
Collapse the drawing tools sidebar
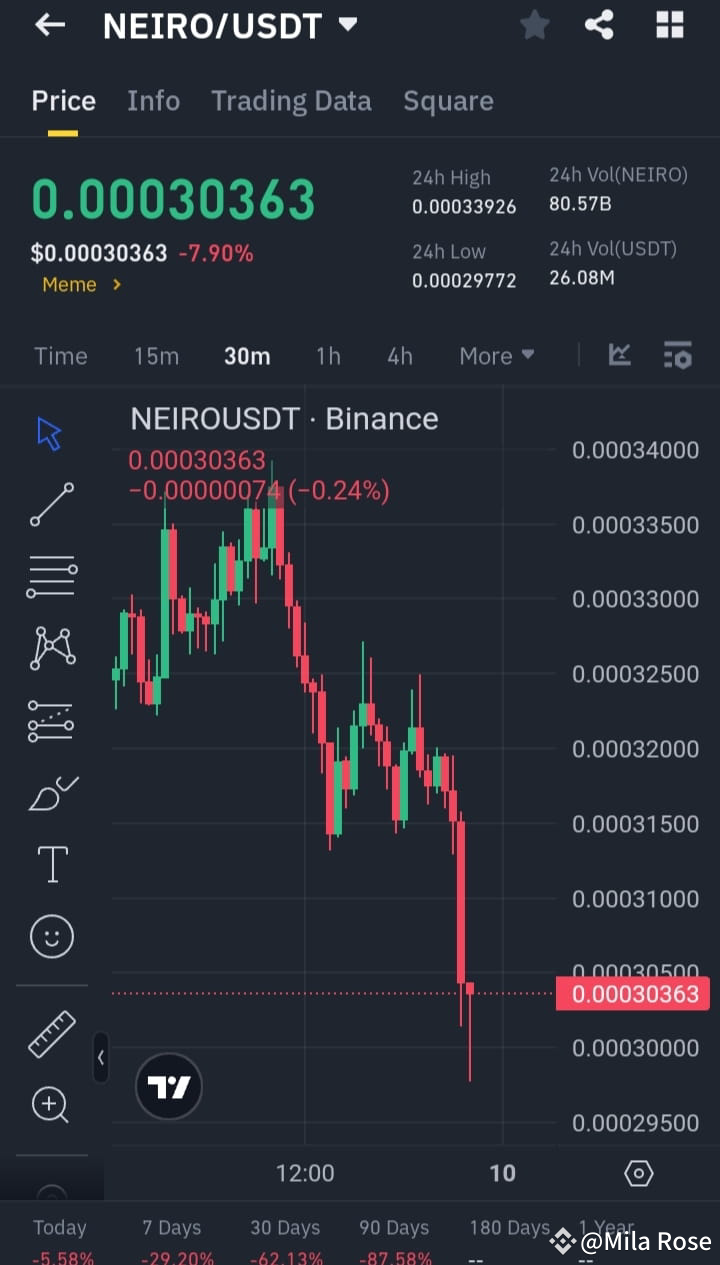100,1058
